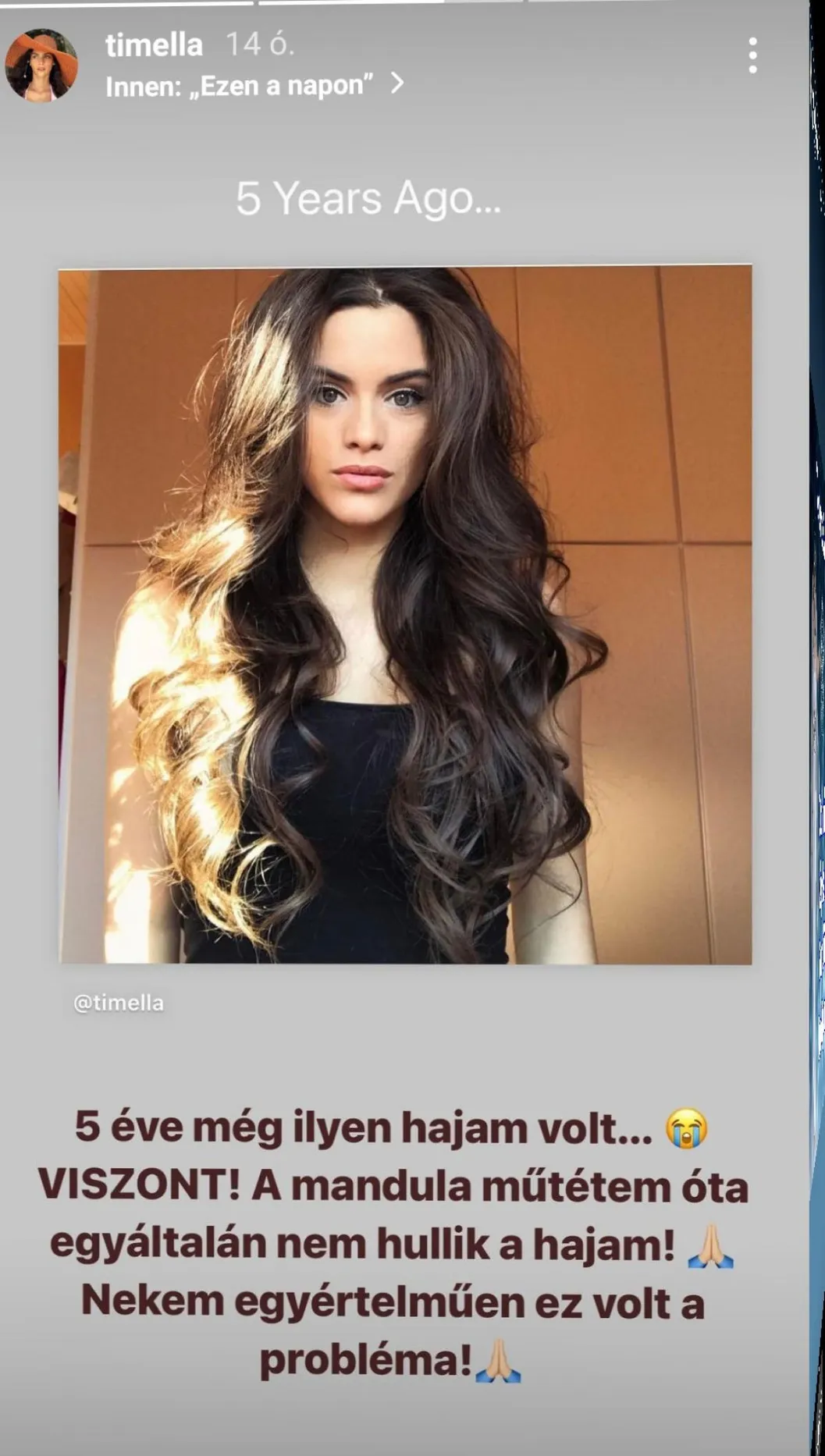825x1456 pixels.
Task: Open the story overflow menu
Action: (752, 55)
